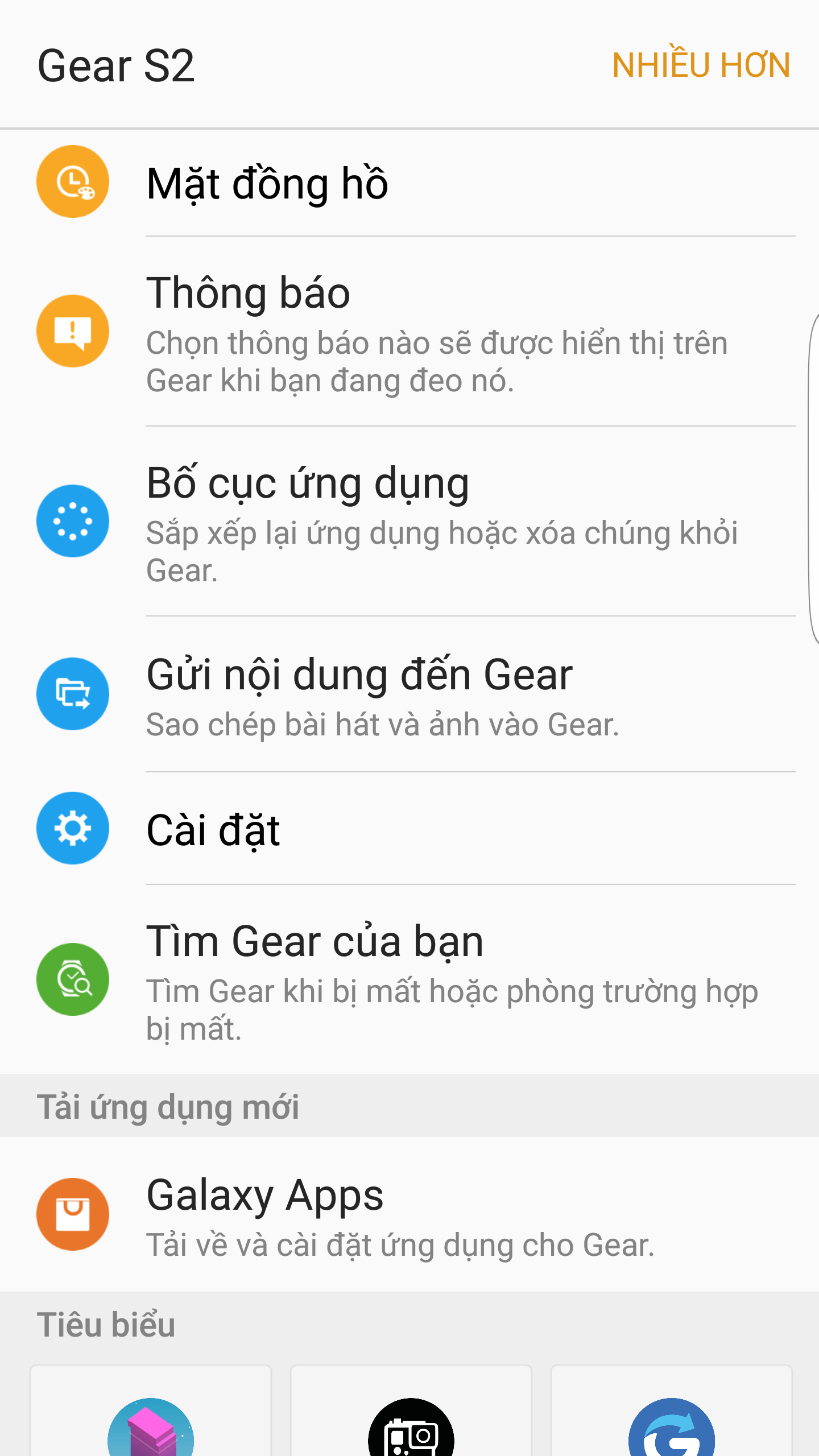The image size is (819, 1456).
Task: Go to Cài đặt
Action: pos(409,829)
